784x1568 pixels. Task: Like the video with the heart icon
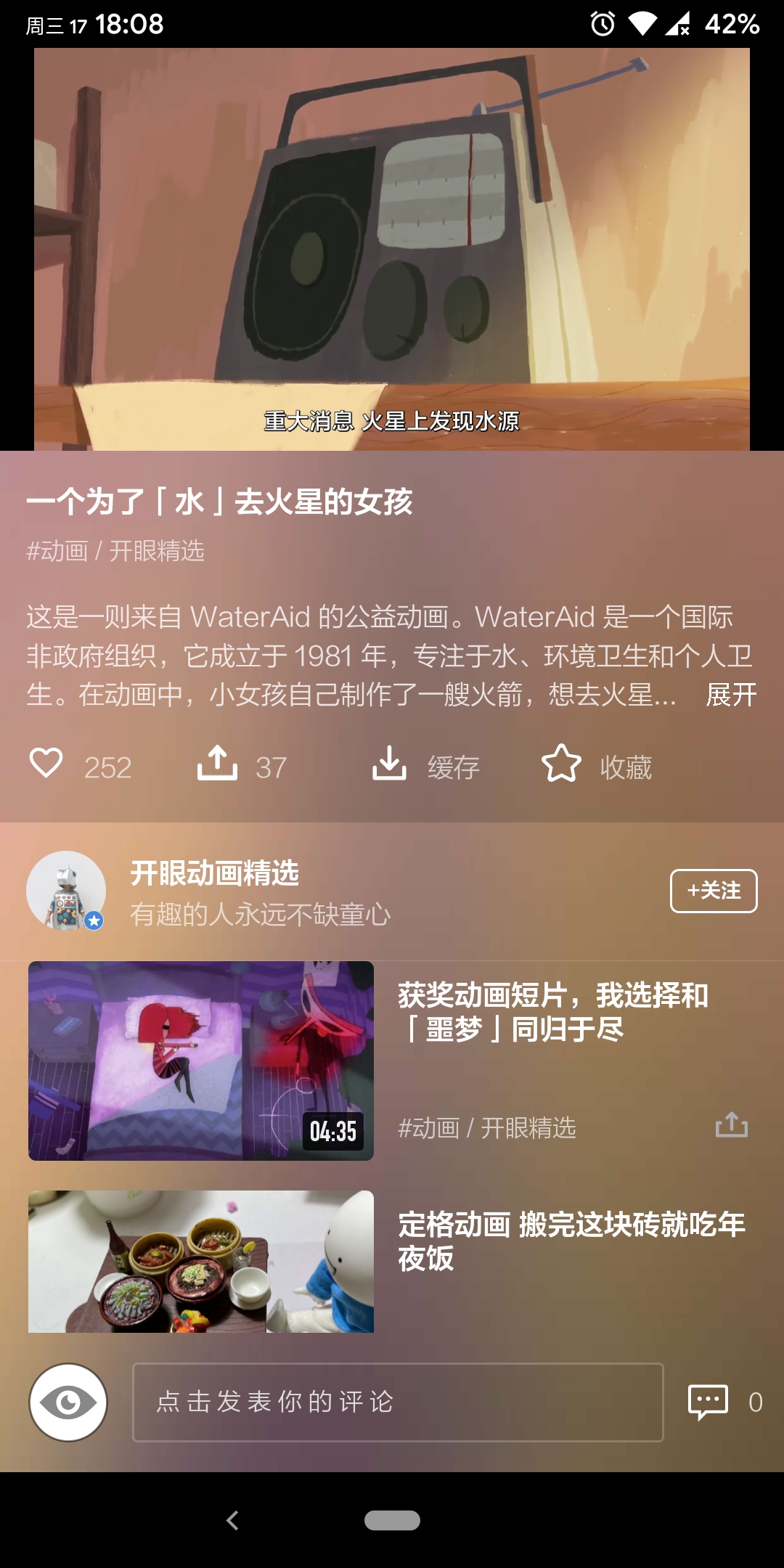click(46, 764)
